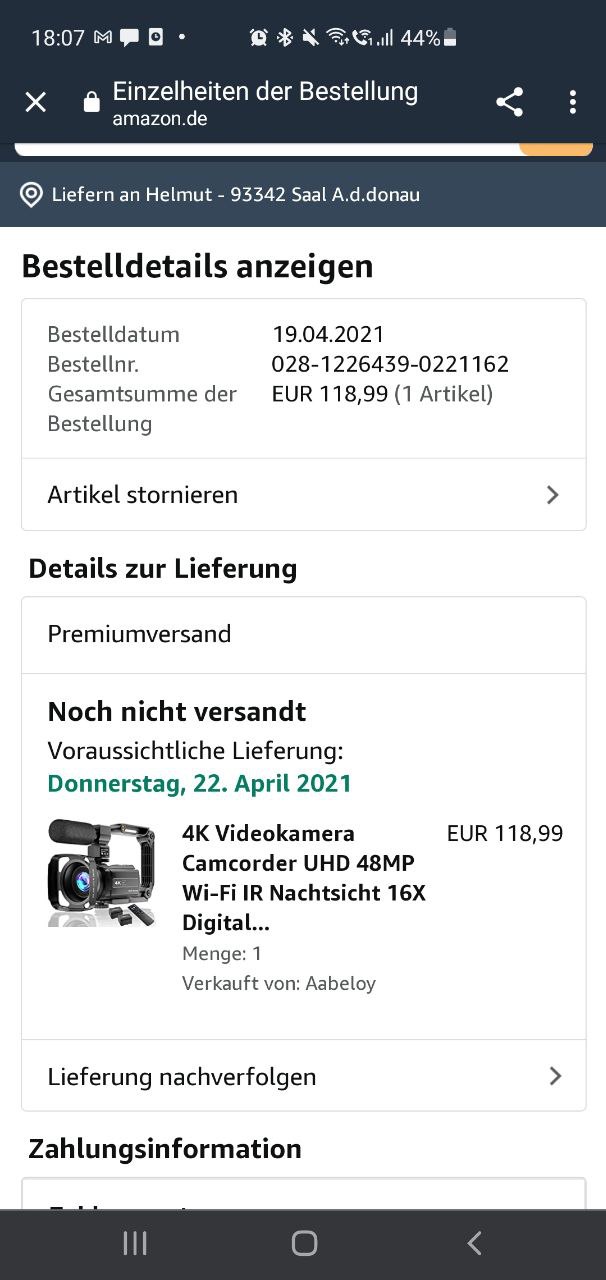
Task: Close the order details browser tab
Action: 36,102
